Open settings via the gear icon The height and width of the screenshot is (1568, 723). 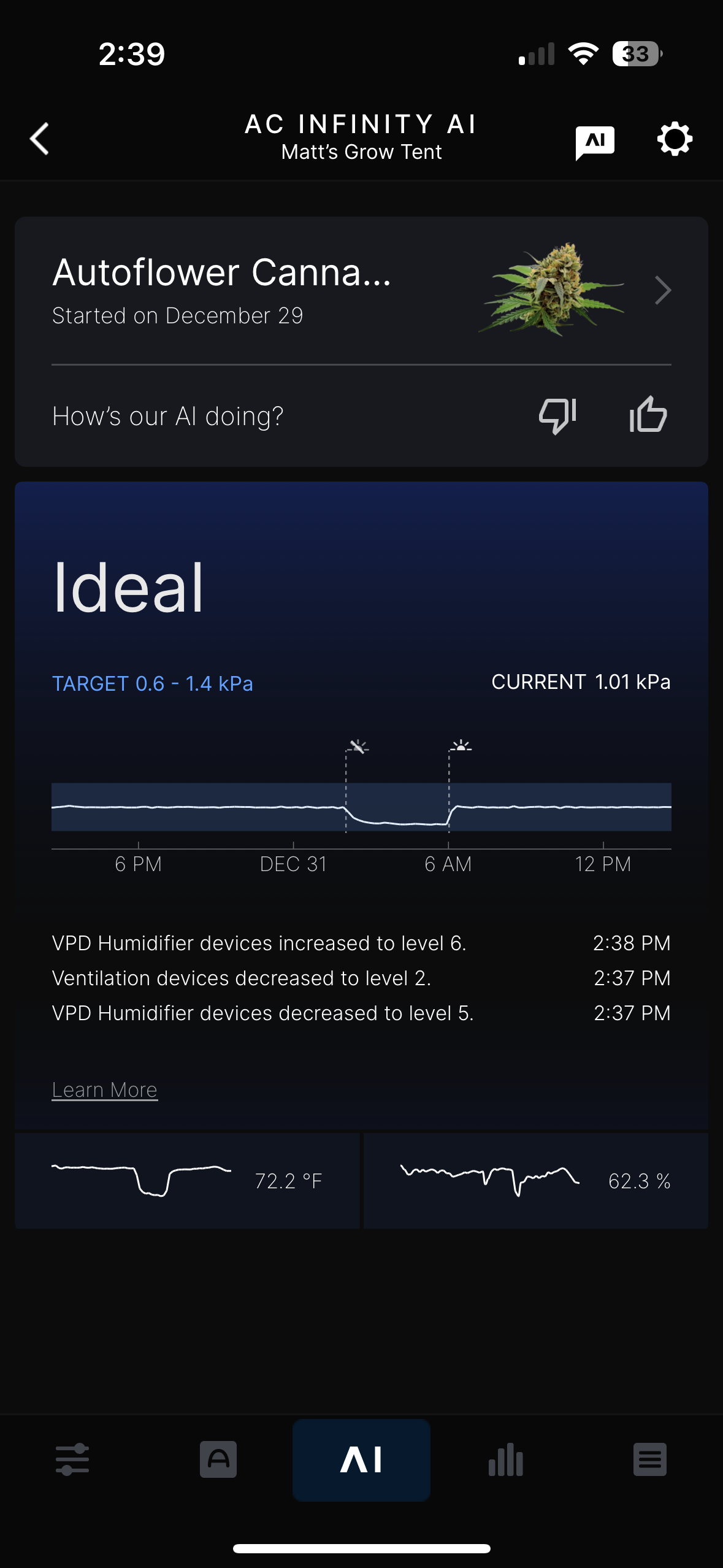675,139
